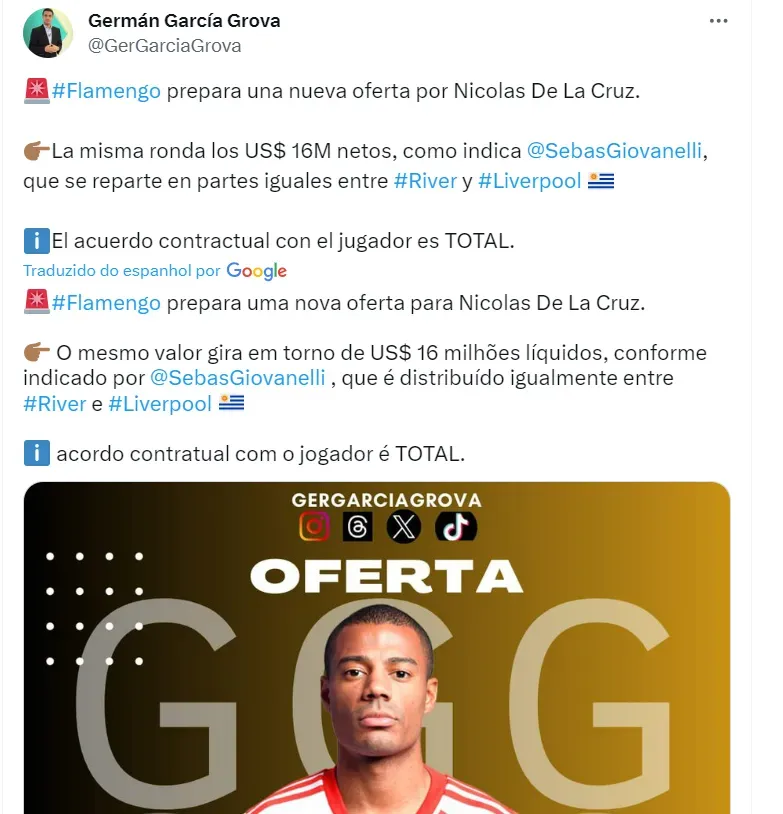The height and width of the screenshot is (814, 783).
Task: Open the tweet's overflow menu
Action: (718, 21)
